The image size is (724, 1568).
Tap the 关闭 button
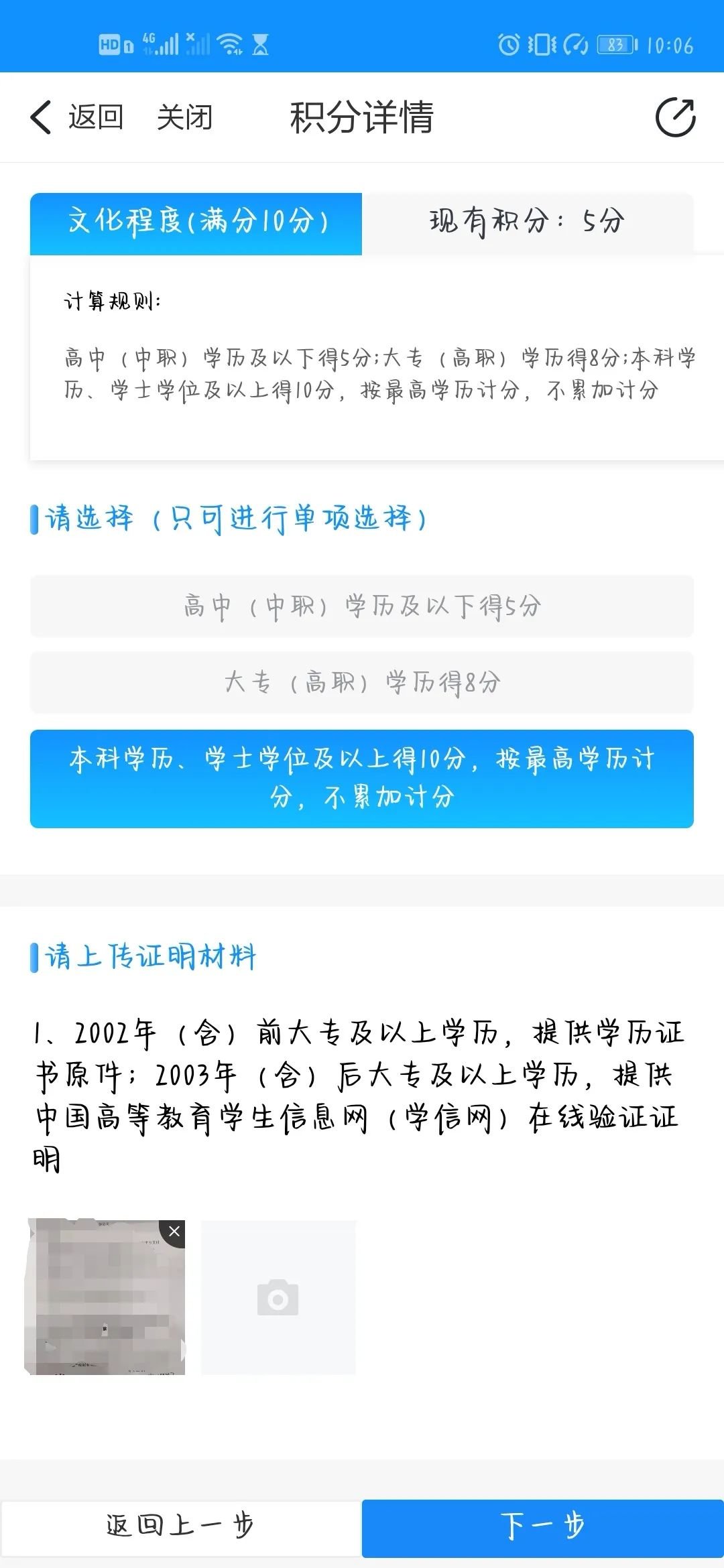coord(184,119)
